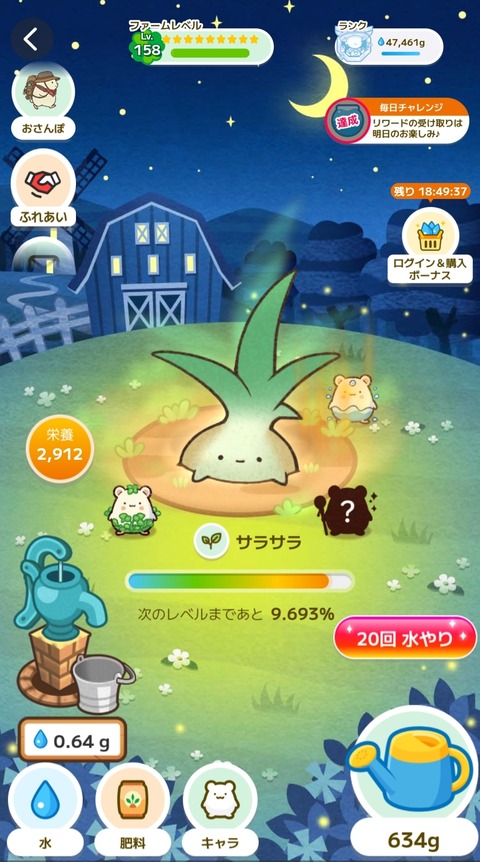
Task: Open the キャラ character menu
Action: 220,810
